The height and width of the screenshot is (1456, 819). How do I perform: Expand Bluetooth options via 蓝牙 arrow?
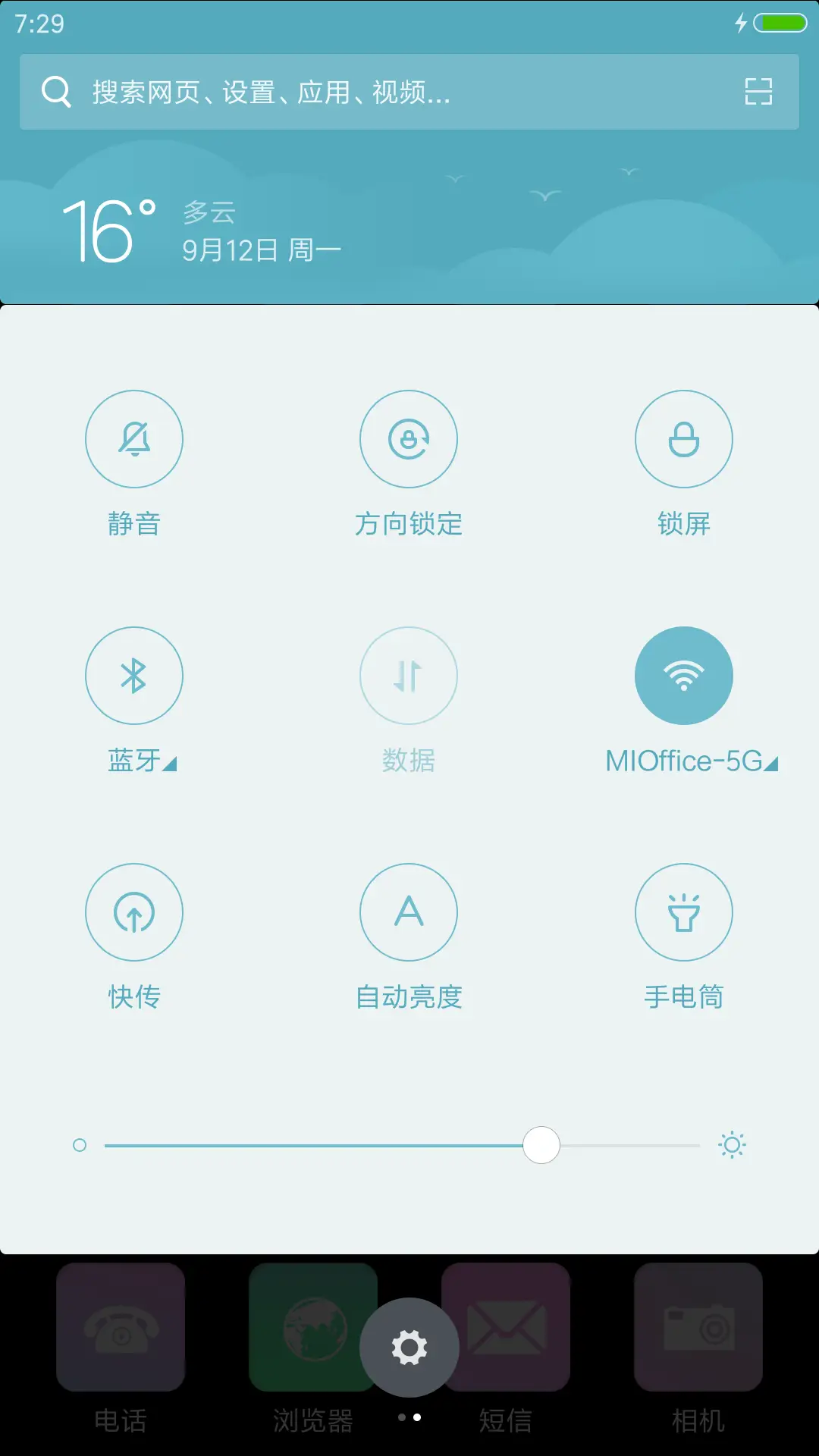pos(170,766)
